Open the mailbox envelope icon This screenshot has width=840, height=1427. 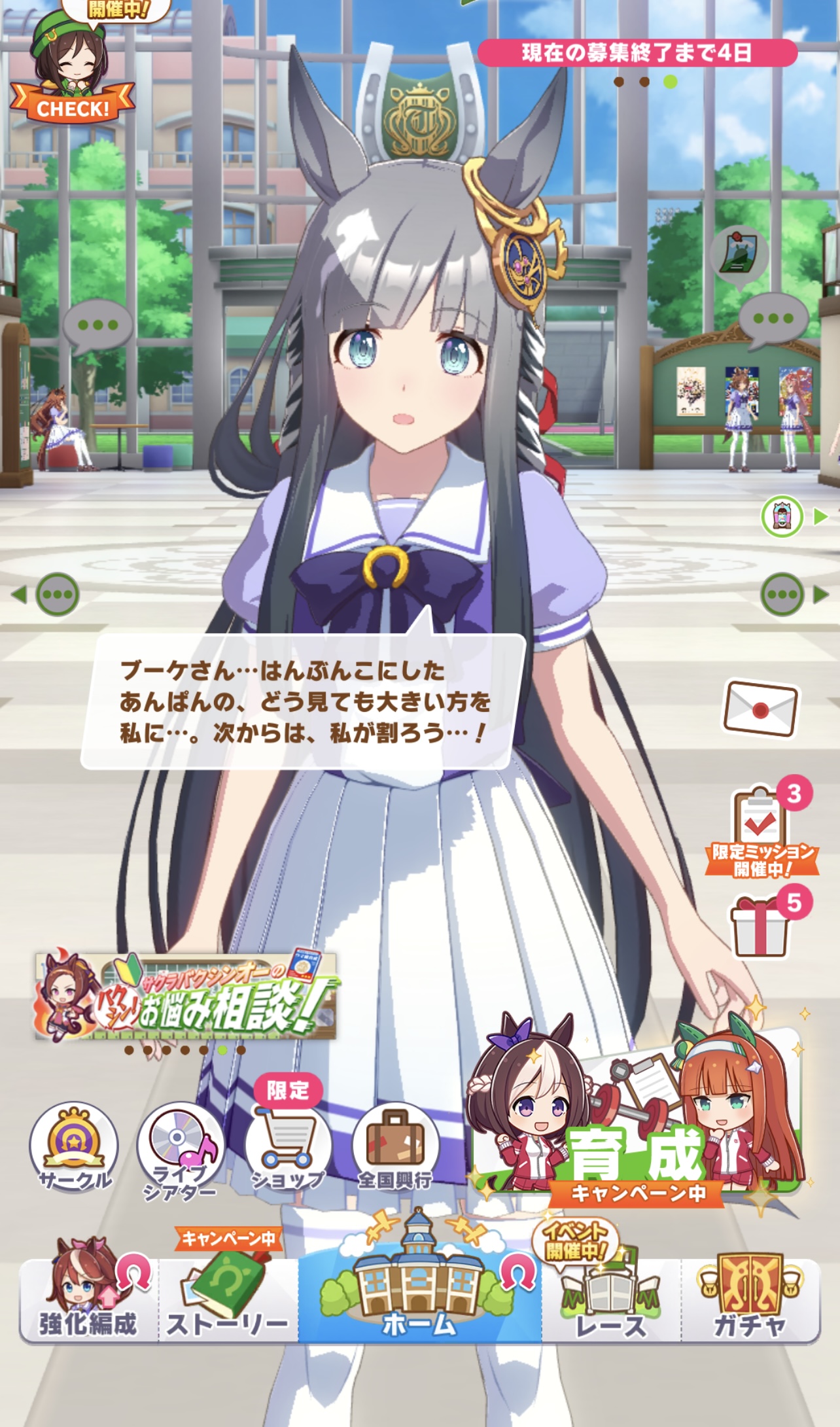pyautogui.click(x=760, y=710)
